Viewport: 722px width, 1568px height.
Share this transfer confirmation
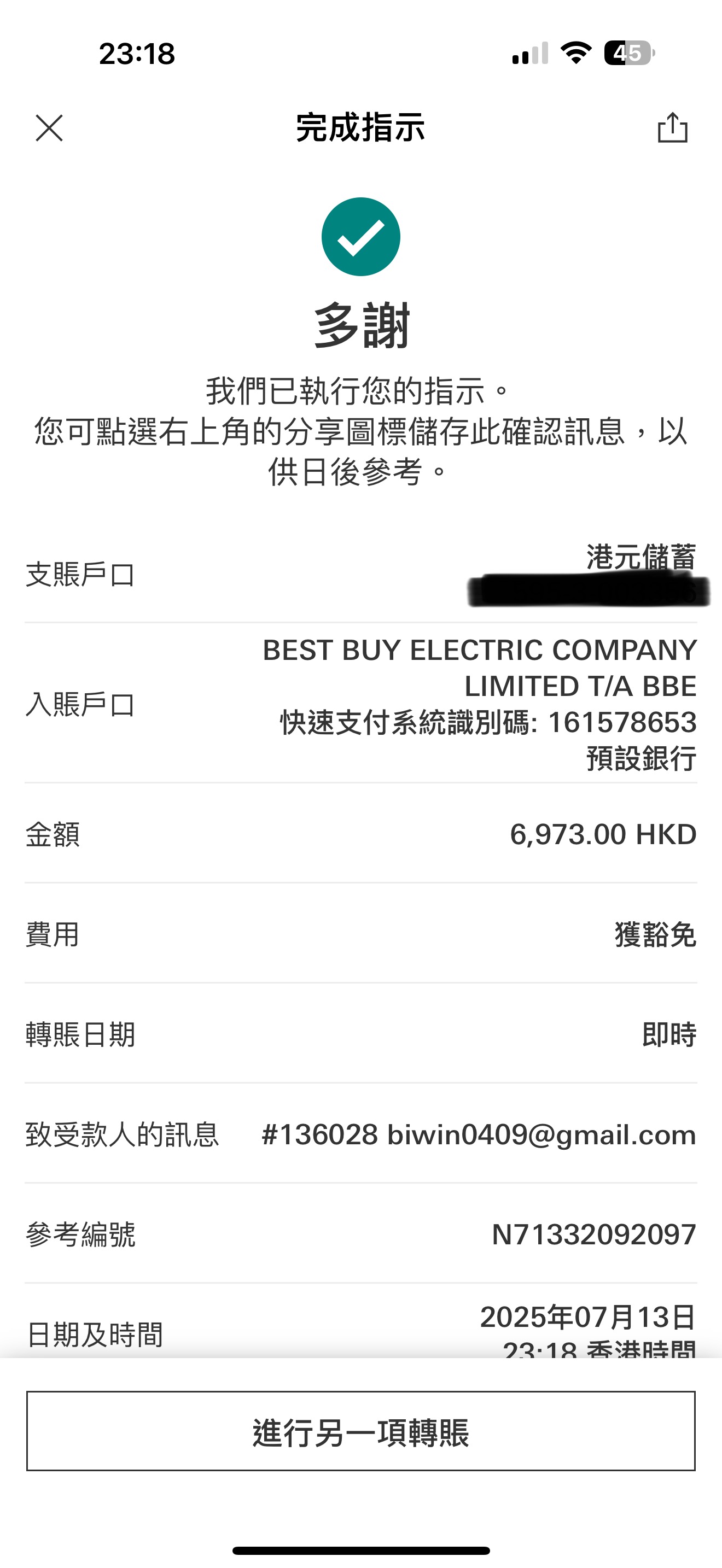coord(672,128)
